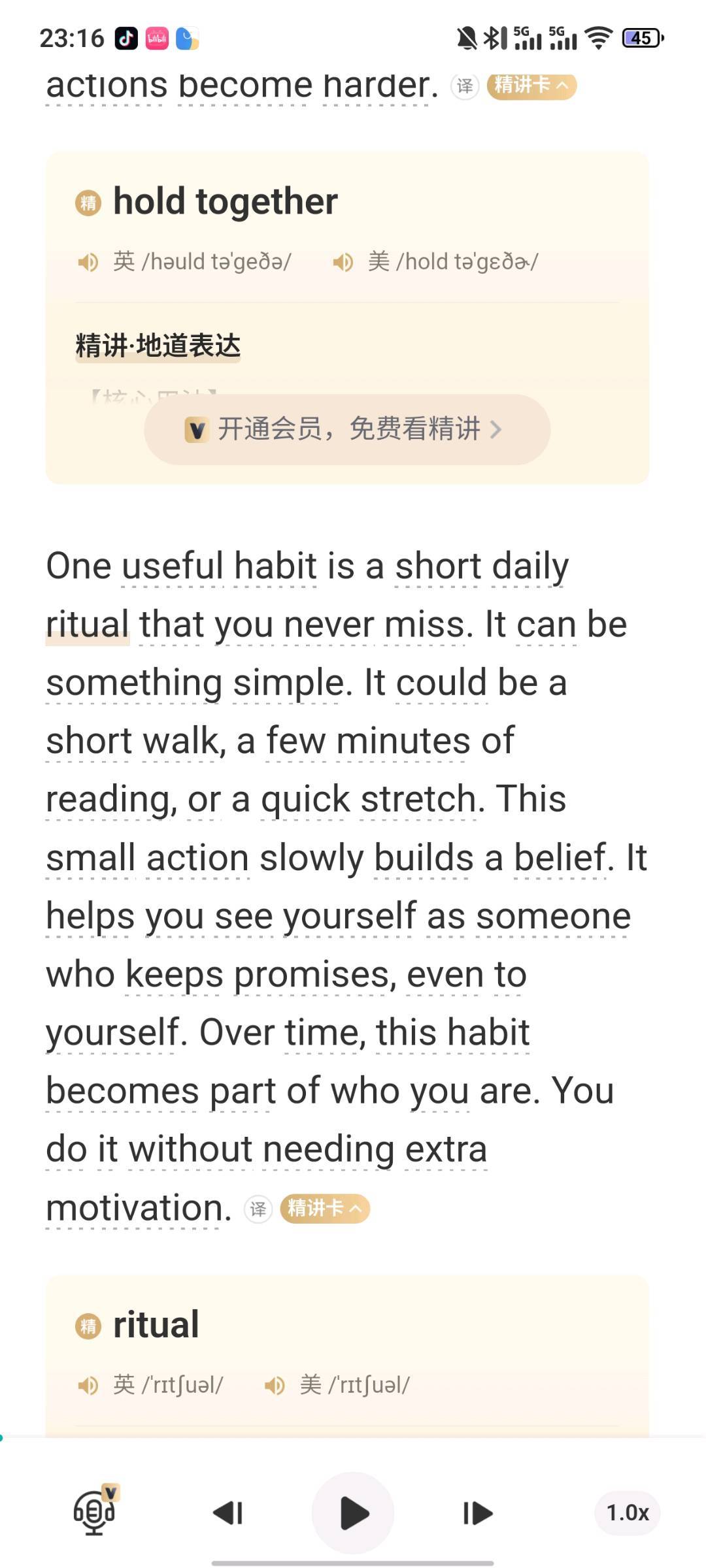
Task: Play American pronunciation of ritual
Action: pos(275,1385)
